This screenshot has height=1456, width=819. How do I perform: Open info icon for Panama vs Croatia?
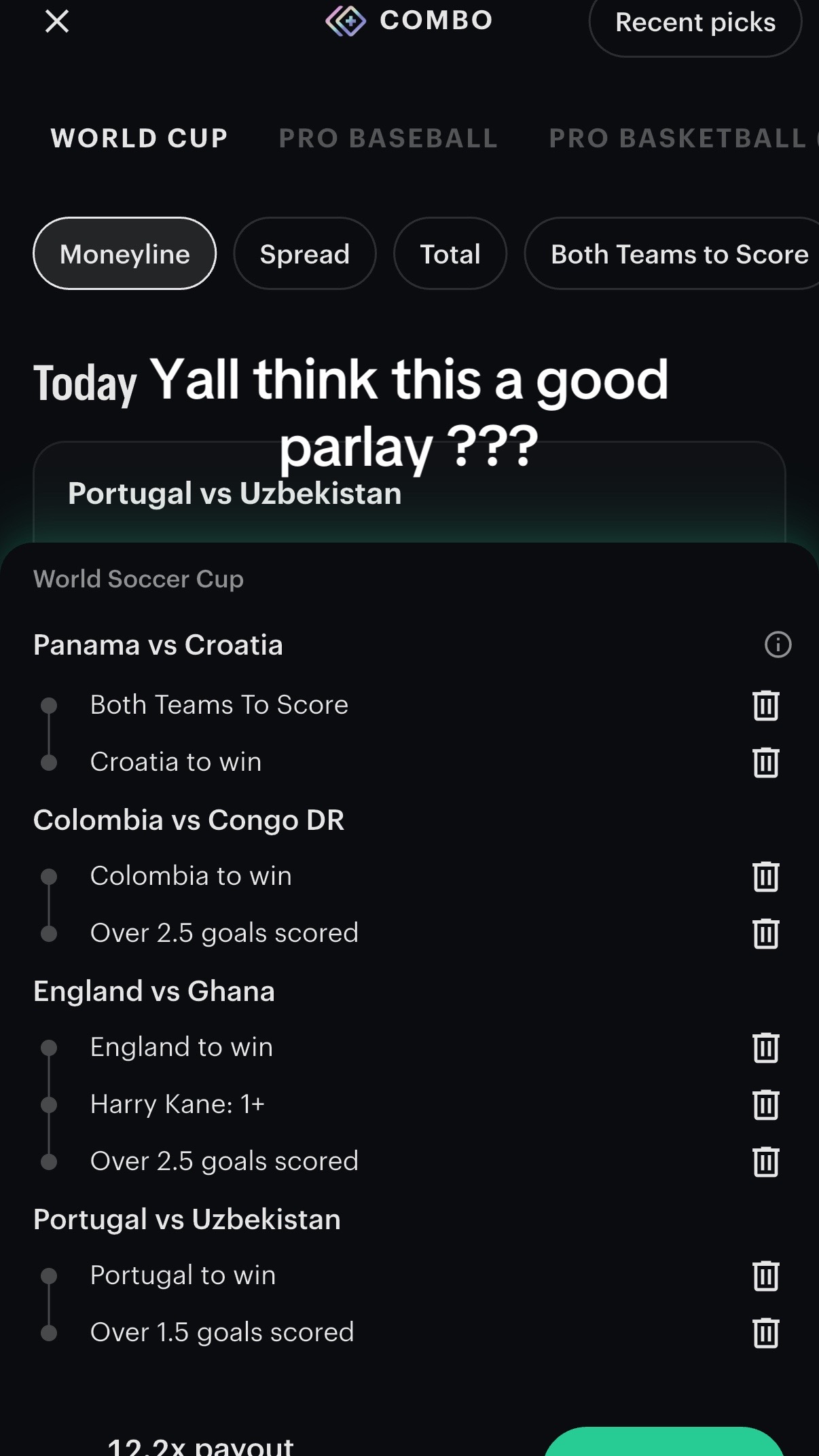click(778, 644)
